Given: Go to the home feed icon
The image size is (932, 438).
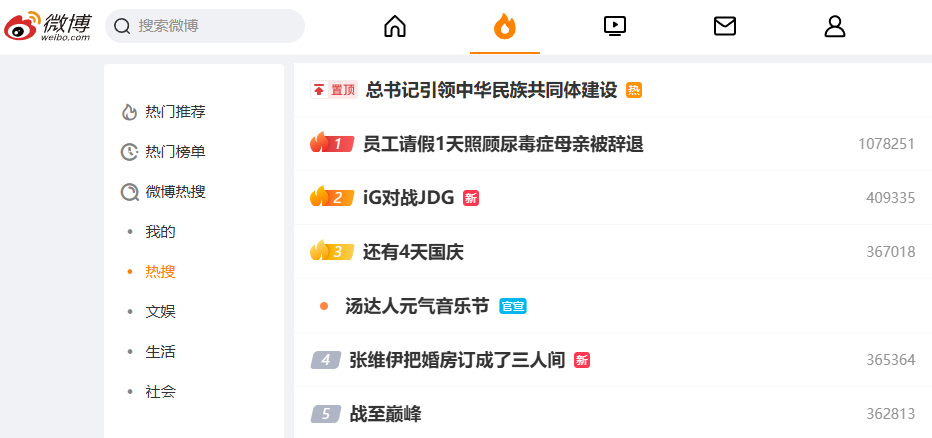Looking at the screenshot, I should pyautogui.click(x=395, y=26).
